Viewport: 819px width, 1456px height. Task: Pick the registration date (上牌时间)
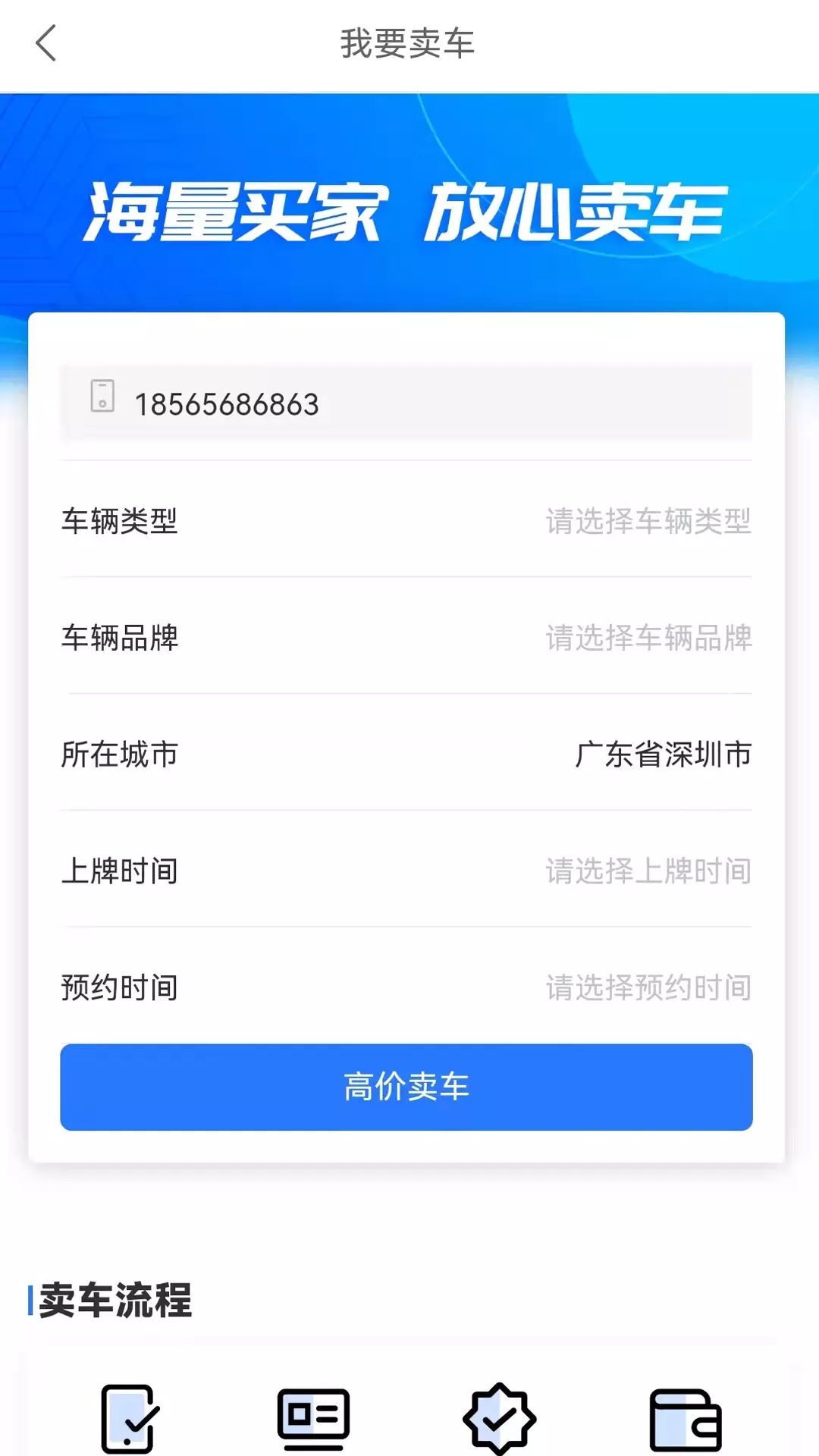tap(406, 871)
